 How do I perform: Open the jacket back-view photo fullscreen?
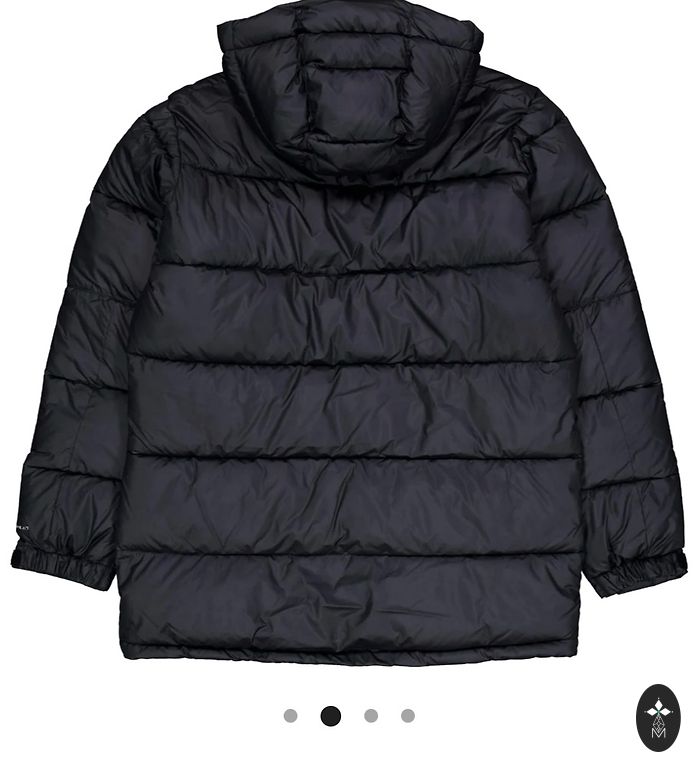348,340
